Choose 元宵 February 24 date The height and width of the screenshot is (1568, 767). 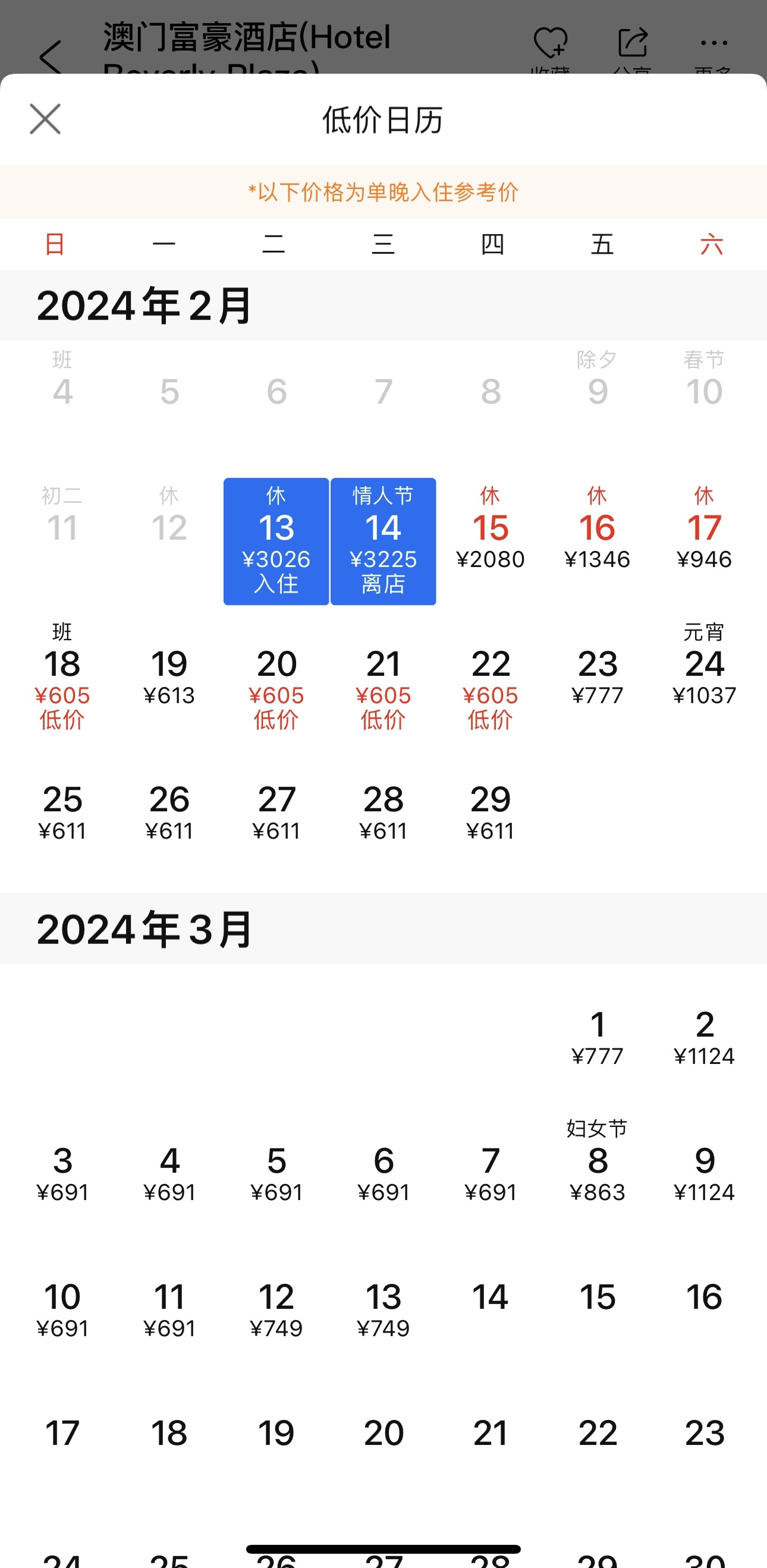[705, 669]
